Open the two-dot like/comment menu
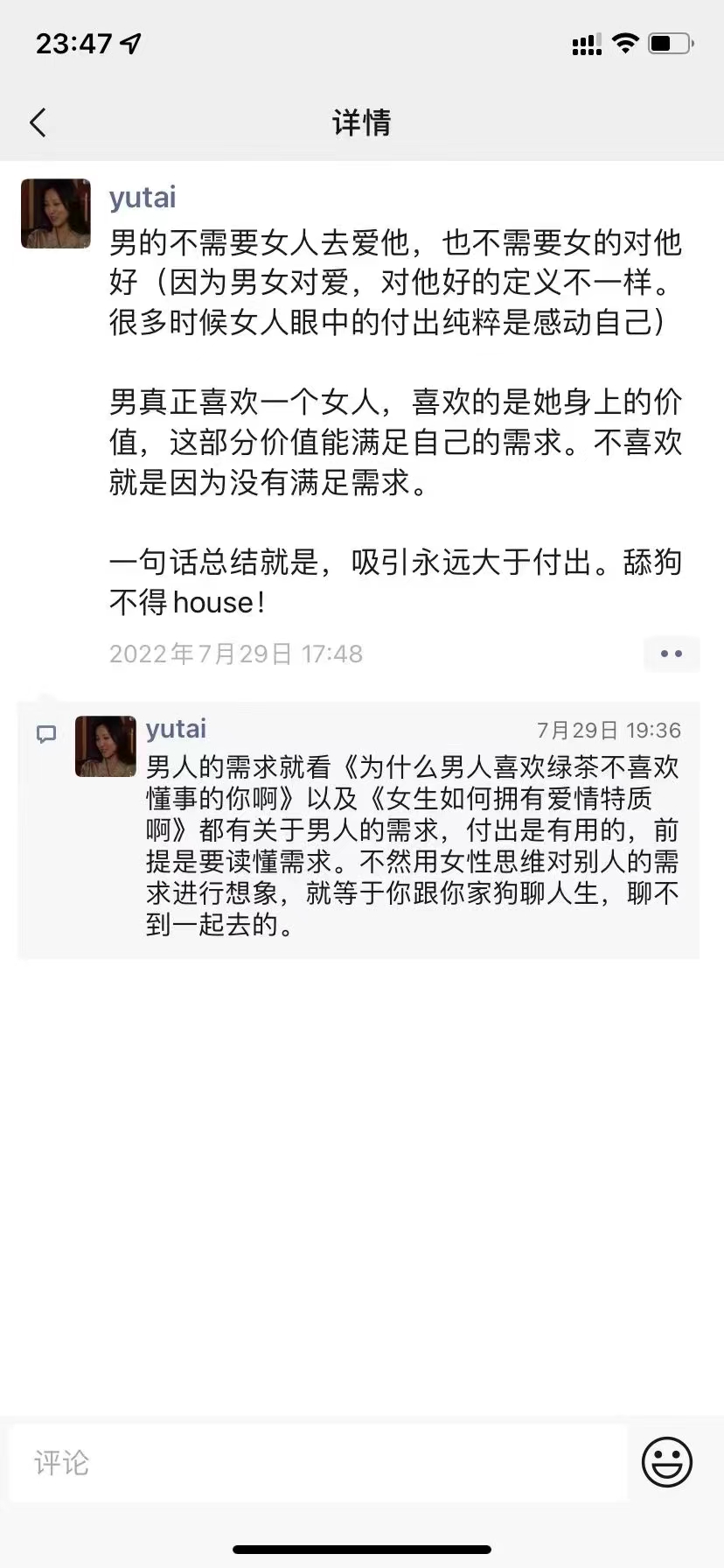 pos(671,654)
